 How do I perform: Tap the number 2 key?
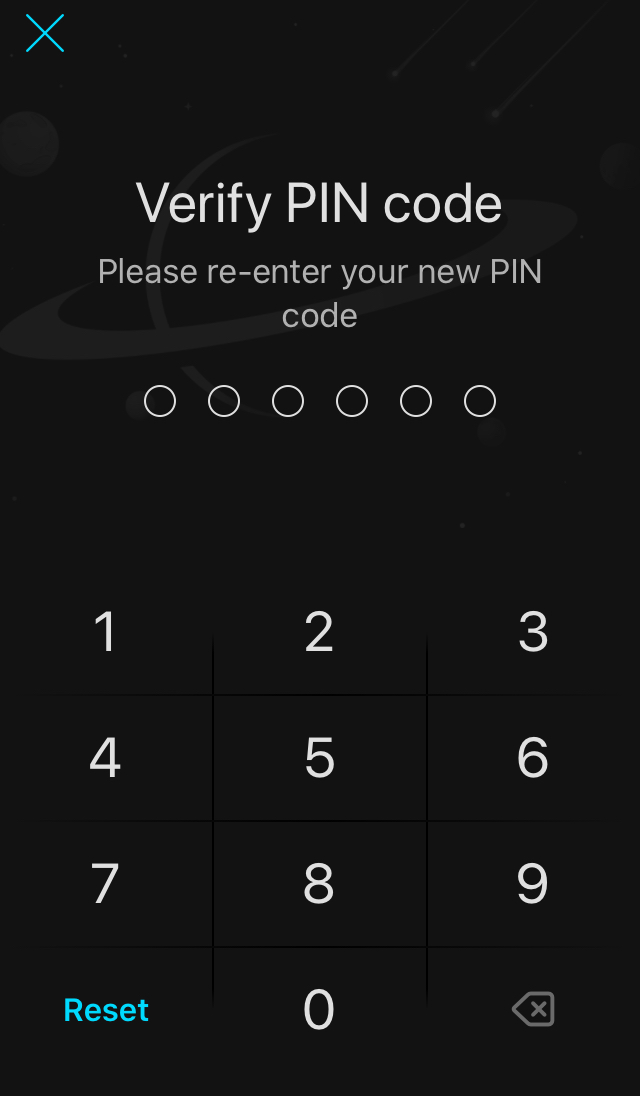point(319,632)
